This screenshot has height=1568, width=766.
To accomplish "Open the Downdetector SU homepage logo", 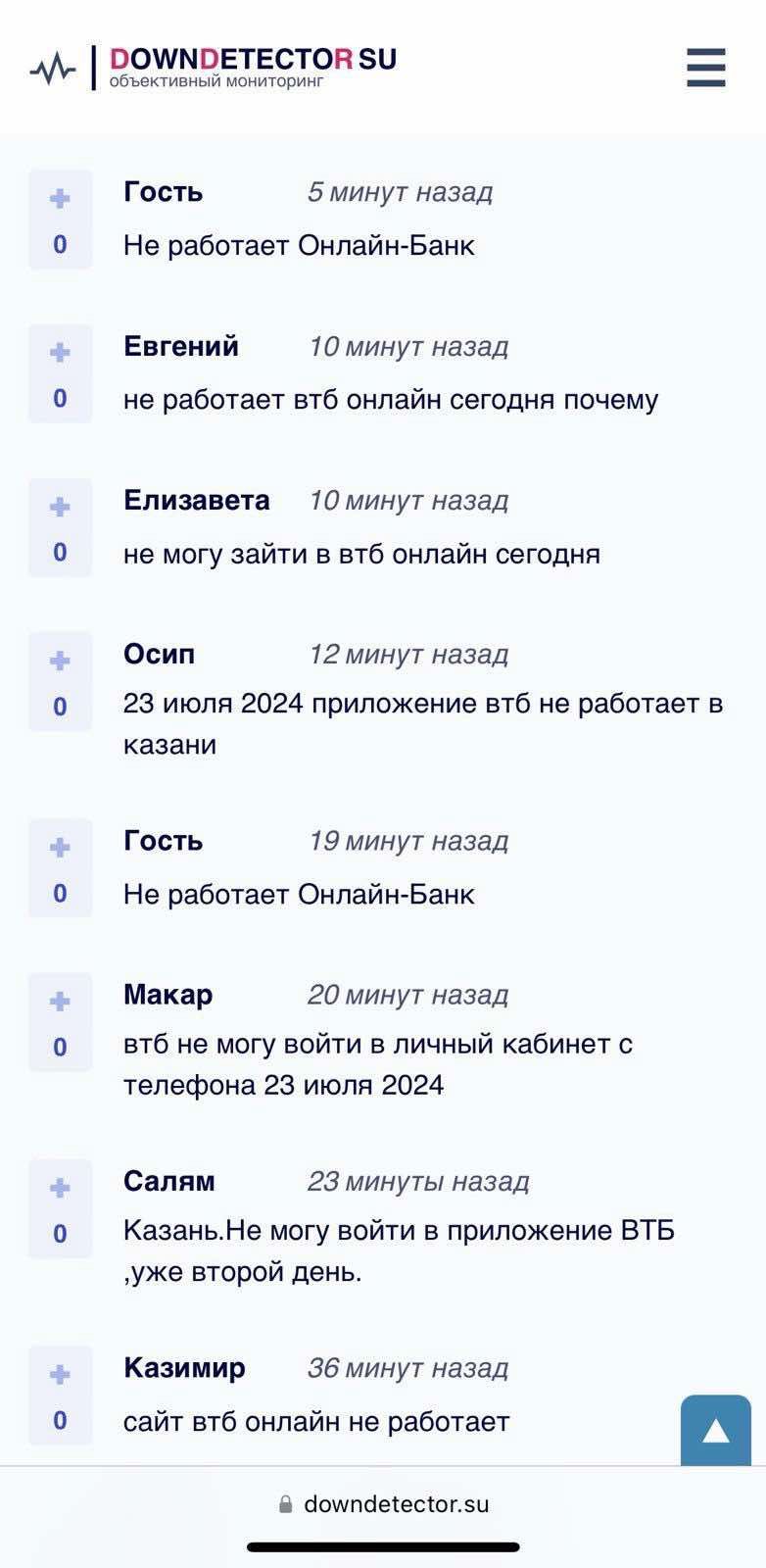I will coord(214,68).
